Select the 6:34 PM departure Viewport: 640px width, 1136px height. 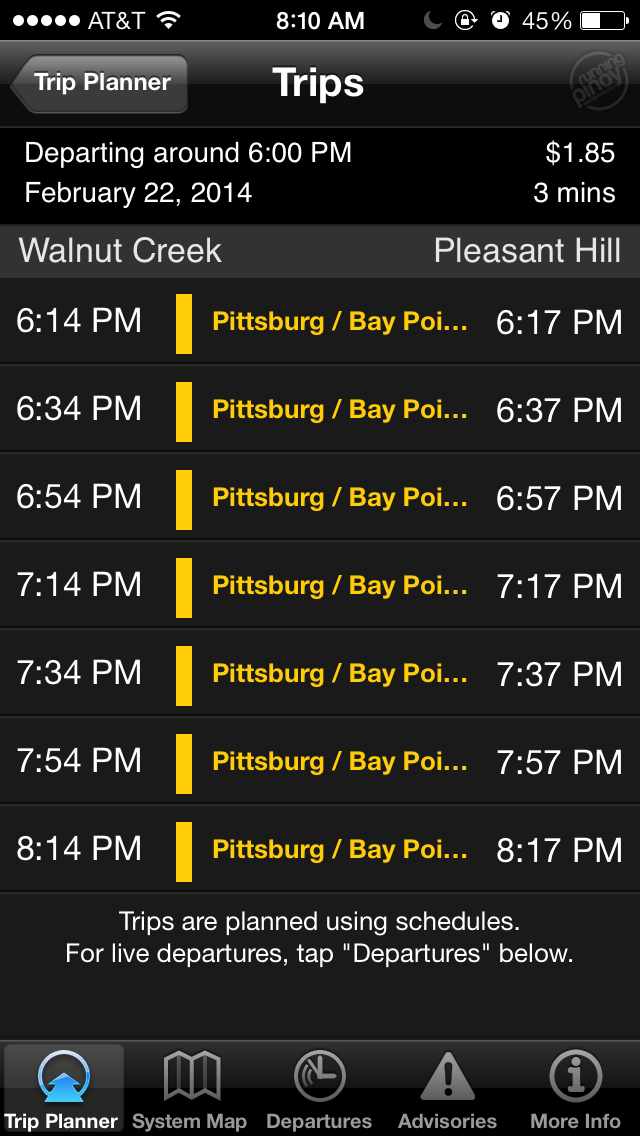(x=320, y=410)
